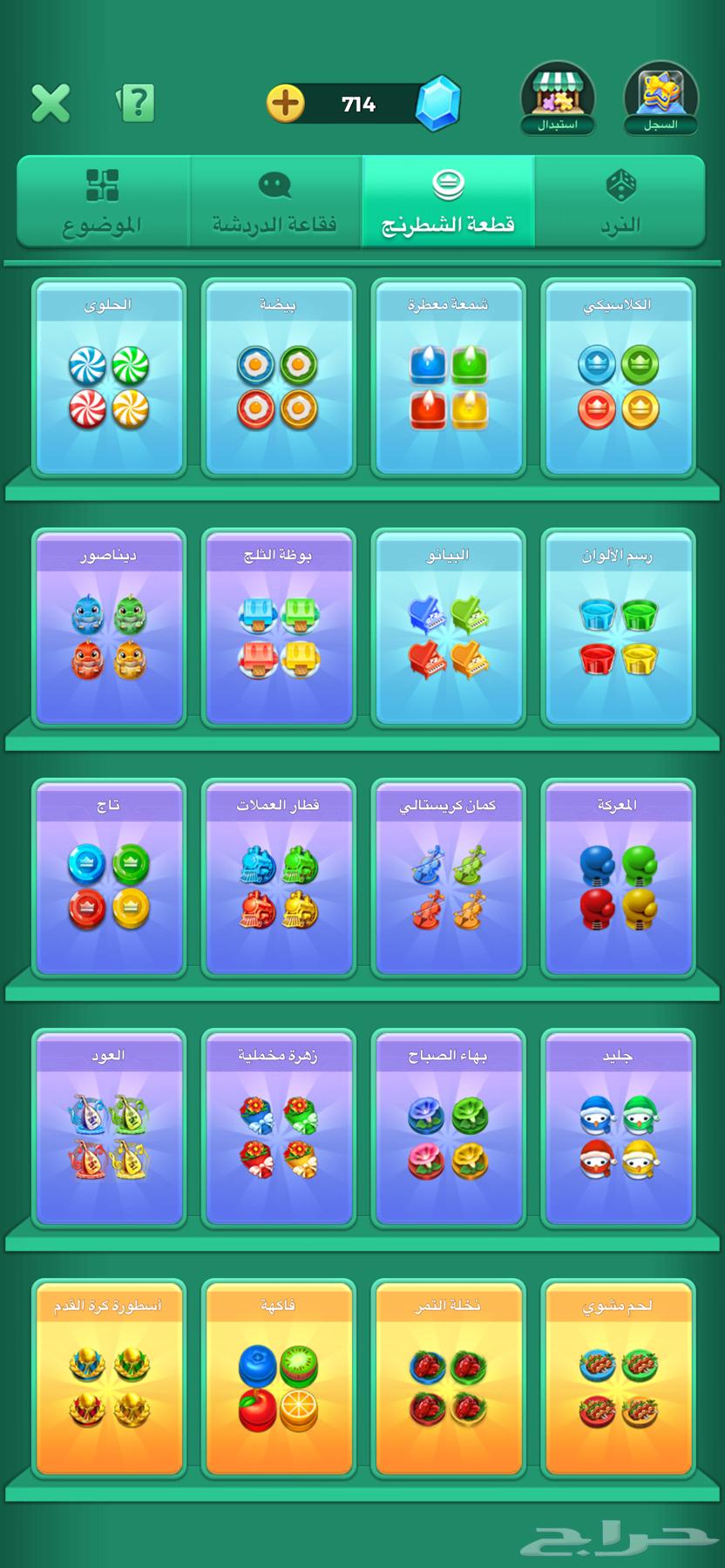Switch to the الموضوع tab
725x1568 pixels.
tap(103, 203)
